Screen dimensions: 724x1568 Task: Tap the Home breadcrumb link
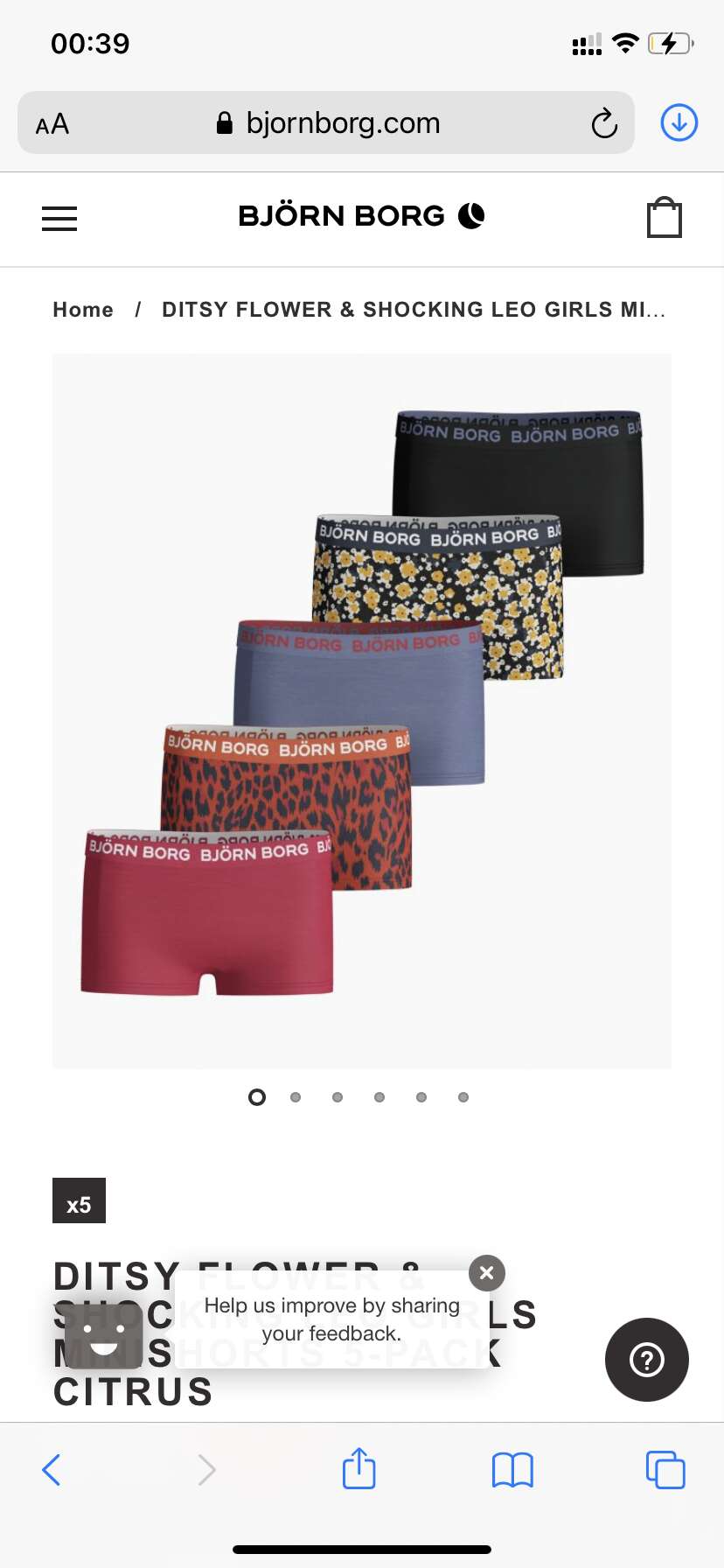(x=83, y=310)
